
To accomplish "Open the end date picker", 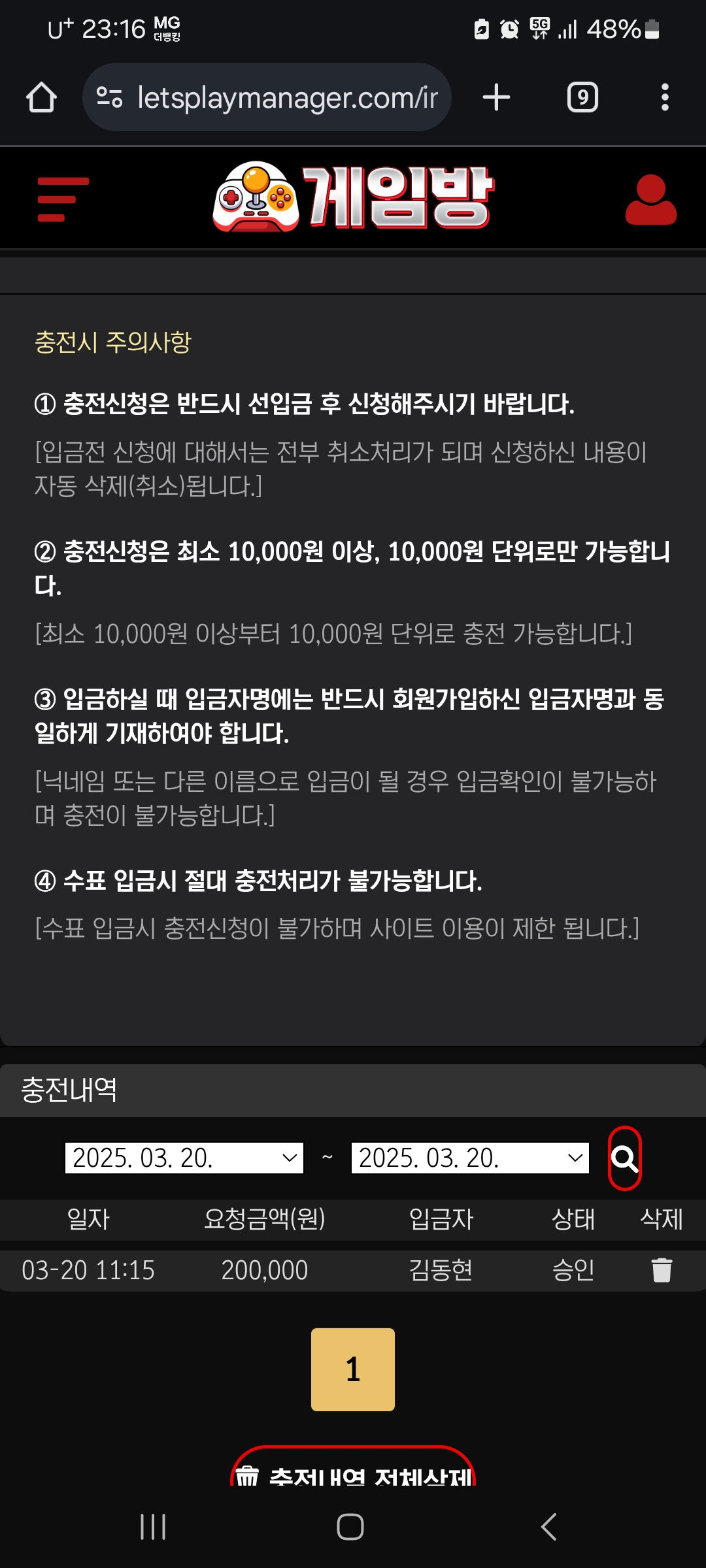I will tap(470, 1158).
